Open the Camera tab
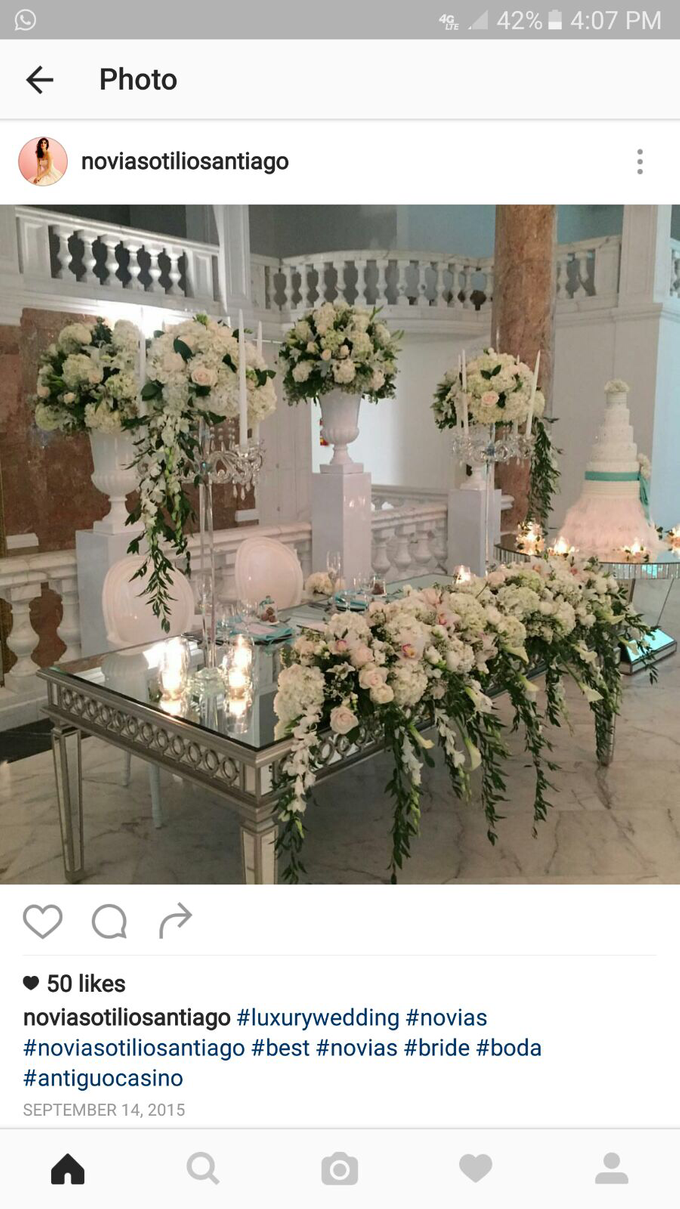The width and height of the screenshot is (680, 1209). click(339, 1168)
